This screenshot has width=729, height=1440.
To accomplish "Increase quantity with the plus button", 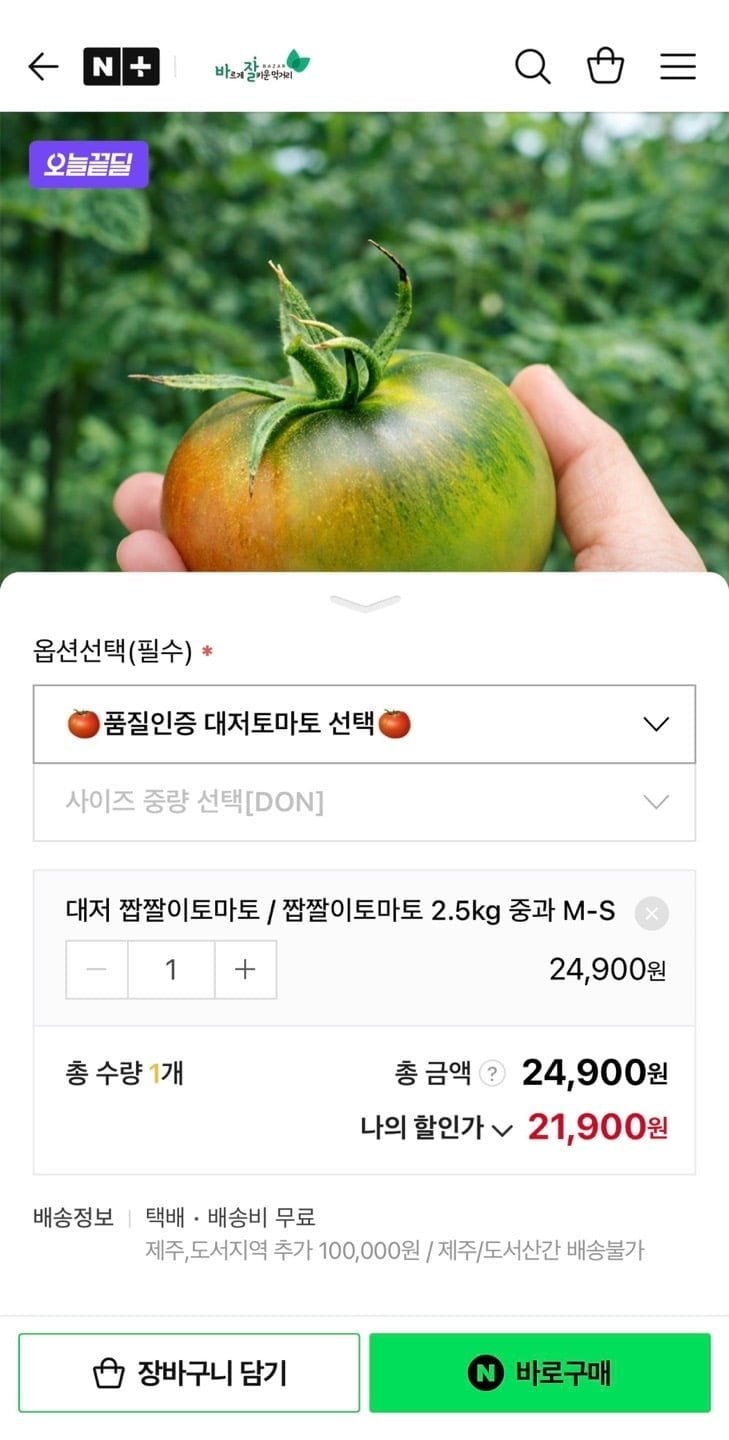I will (x=245, y=969).
